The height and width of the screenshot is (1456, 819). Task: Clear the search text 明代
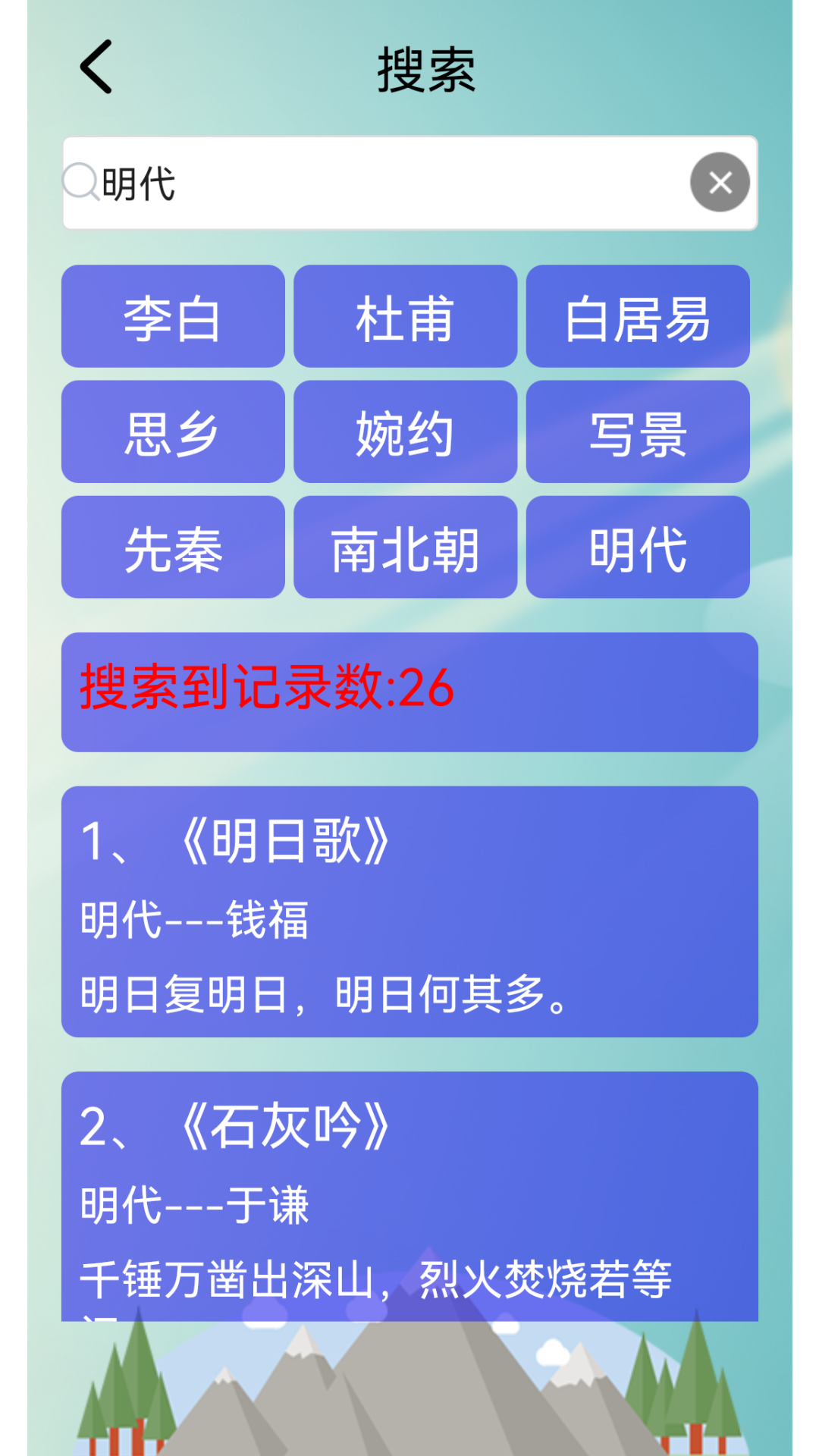[x=720, y=183]
